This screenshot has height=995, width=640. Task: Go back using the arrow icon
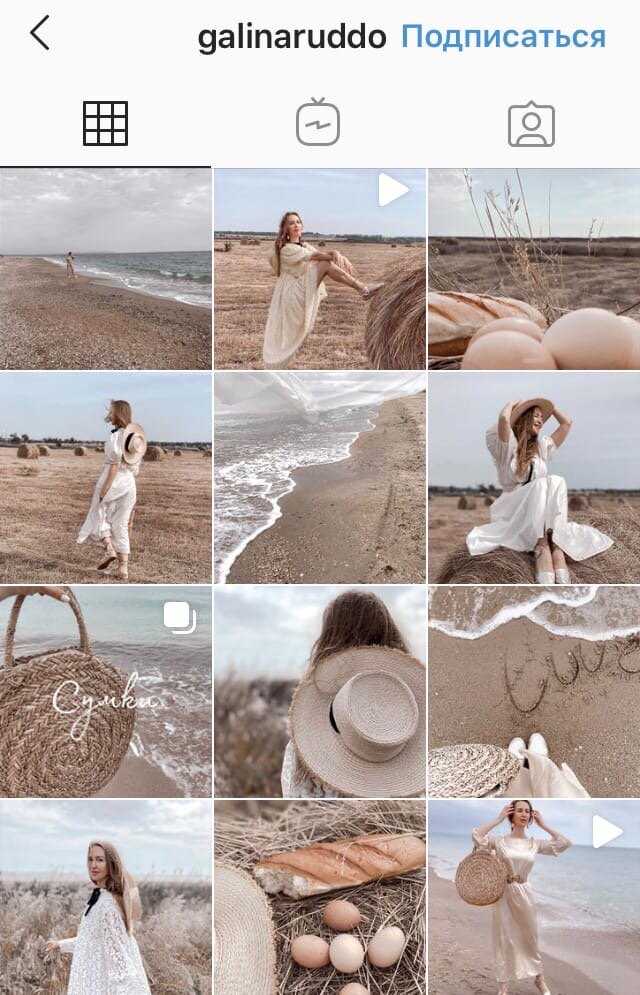click(39, 34)
